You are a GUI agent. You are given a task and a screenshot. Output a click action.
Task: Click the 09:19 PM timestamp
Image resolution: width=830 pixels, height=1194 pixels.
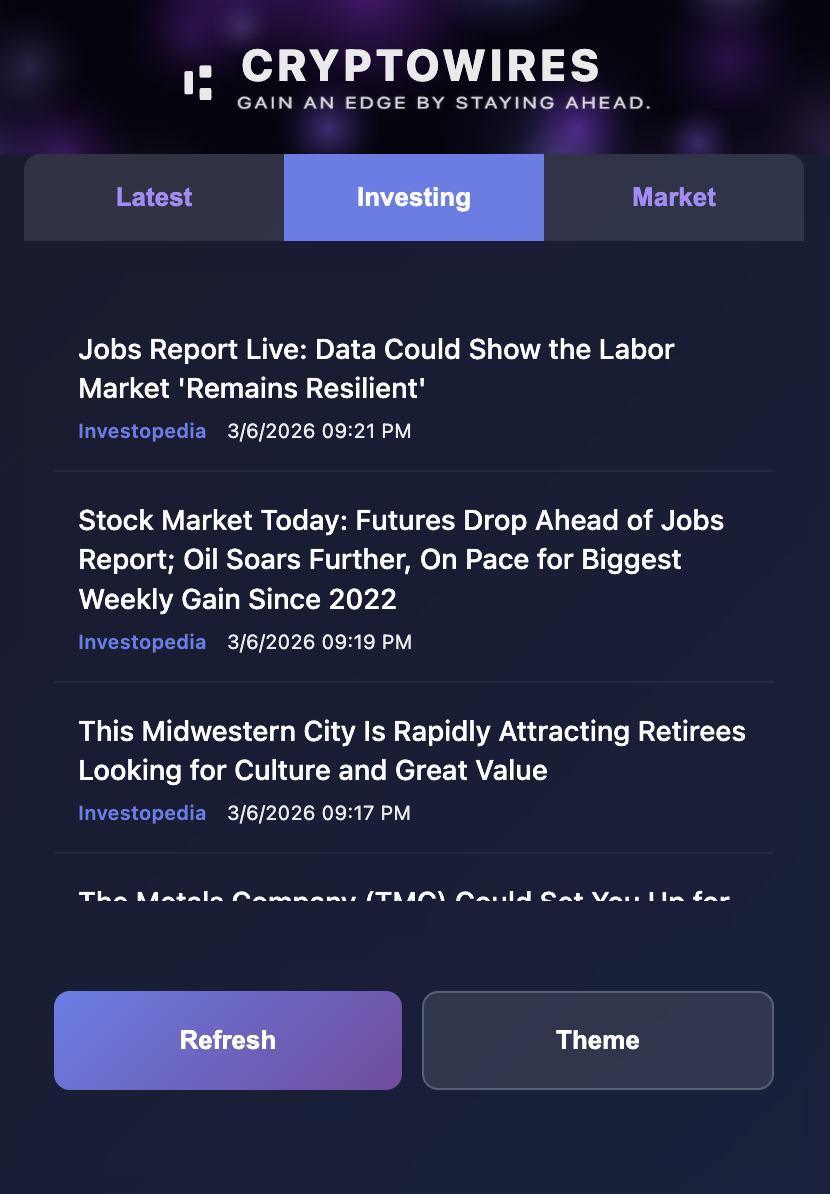tap(319, 642)
